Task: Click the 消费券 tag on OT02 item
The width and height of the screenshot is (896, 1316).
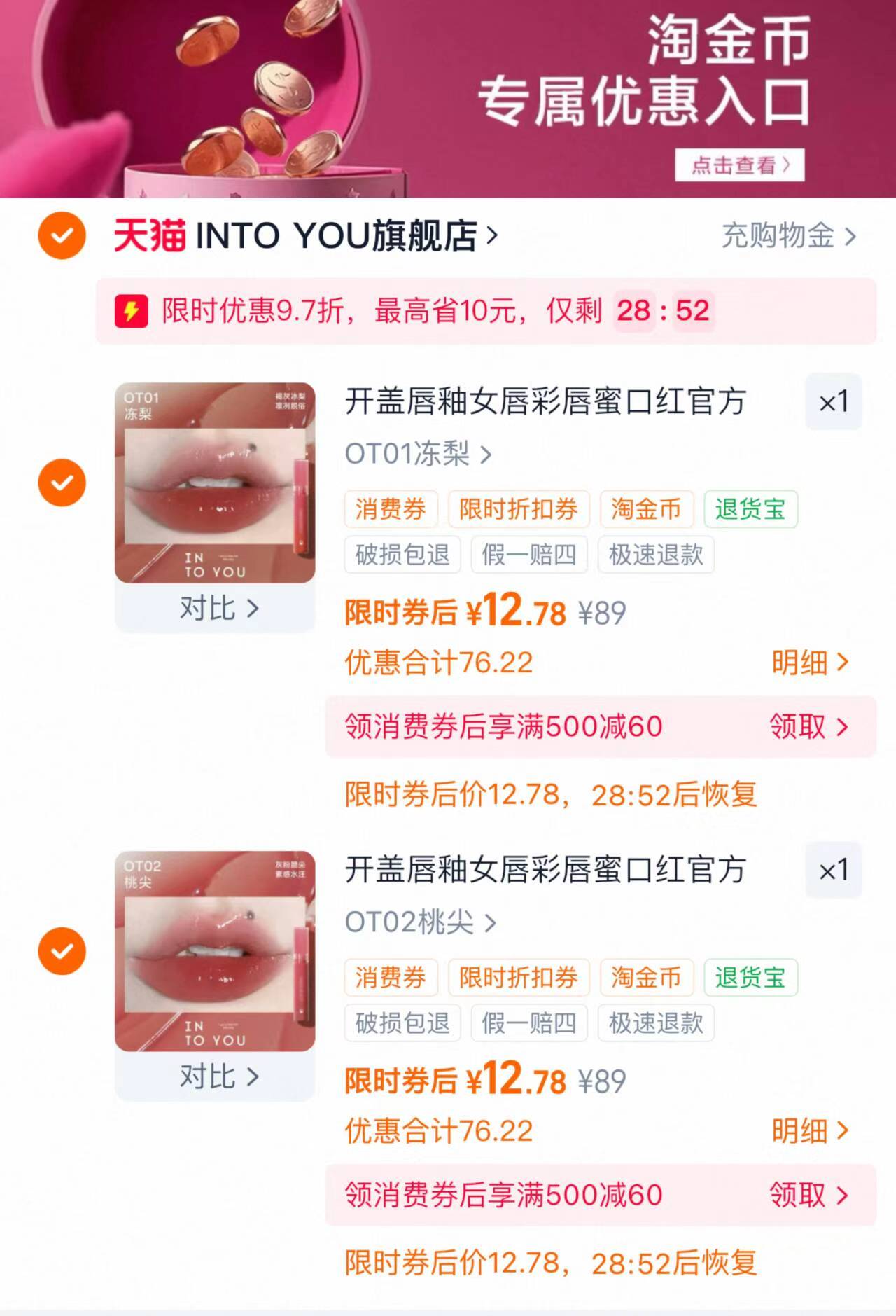Action: click(x=390, y=978)
